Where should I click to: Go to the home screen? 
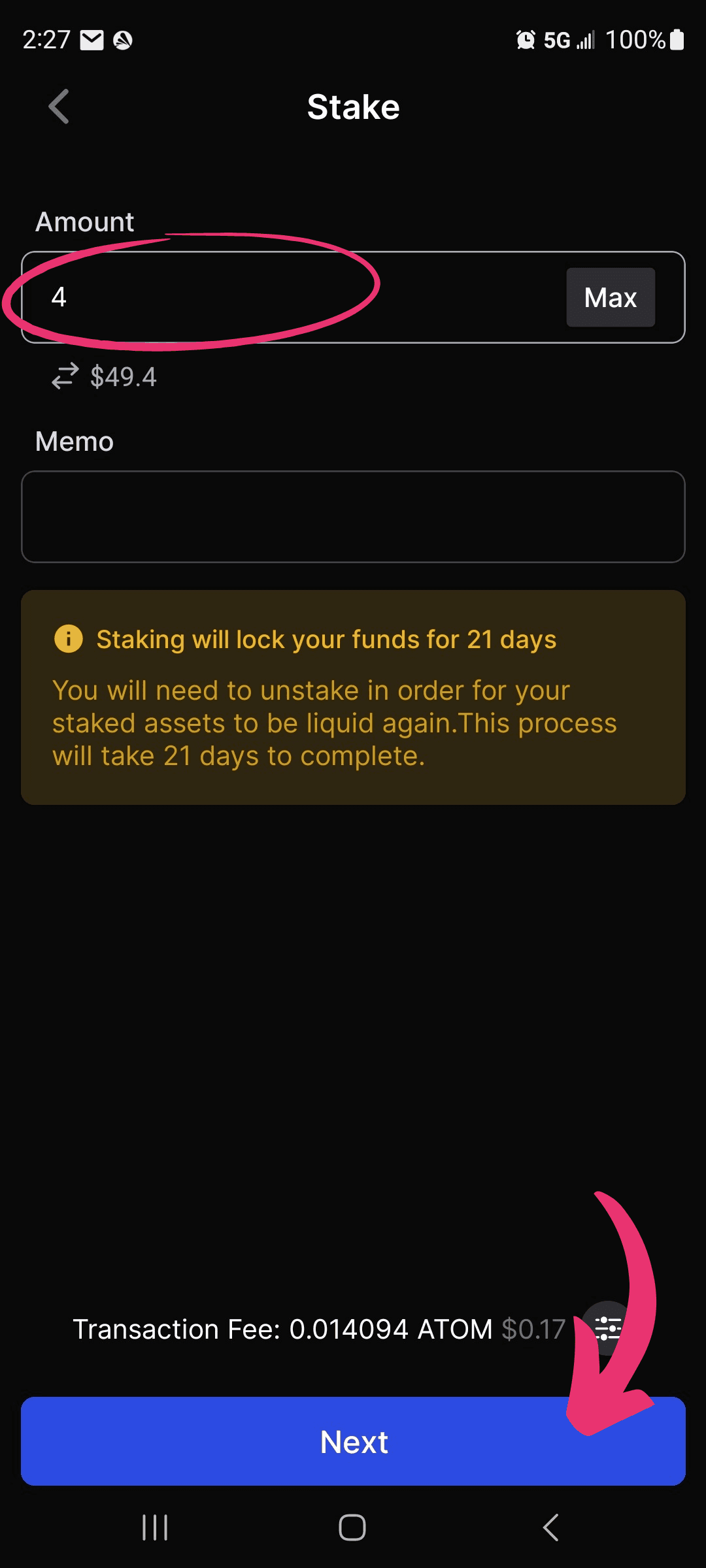(x=352, y=1527)
